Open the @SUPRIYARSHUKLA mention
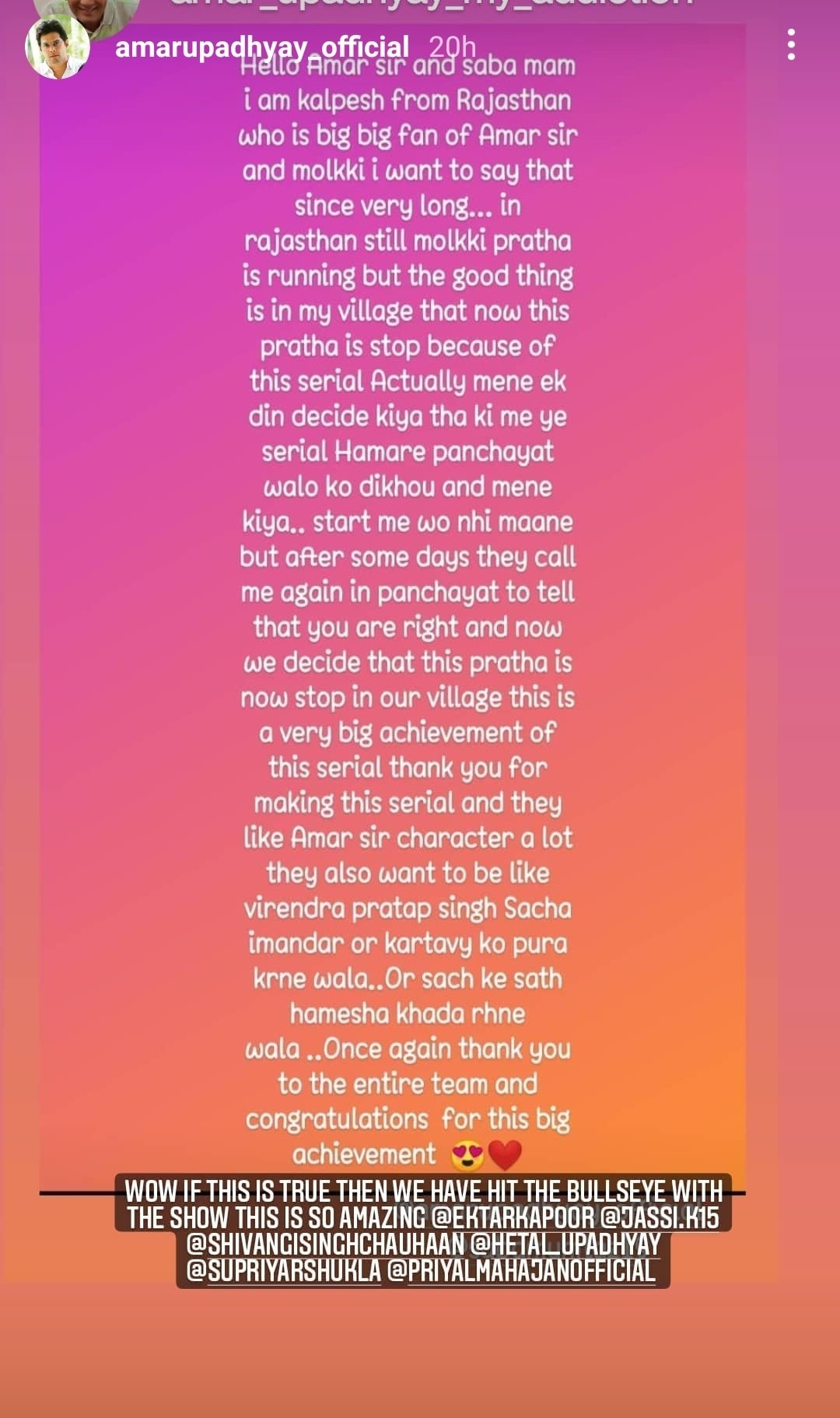 [x=285, y=1271]
